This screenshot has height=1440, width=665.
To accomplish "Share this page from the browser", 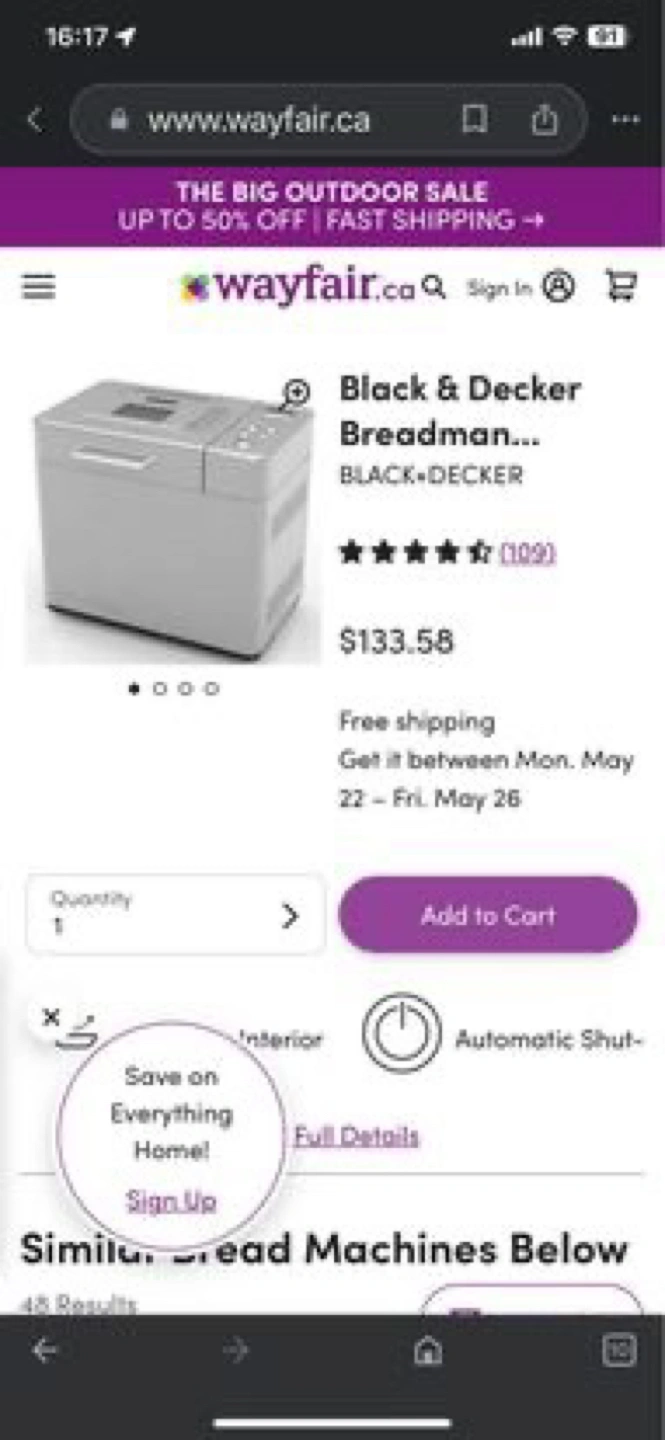I will (543, 121).
